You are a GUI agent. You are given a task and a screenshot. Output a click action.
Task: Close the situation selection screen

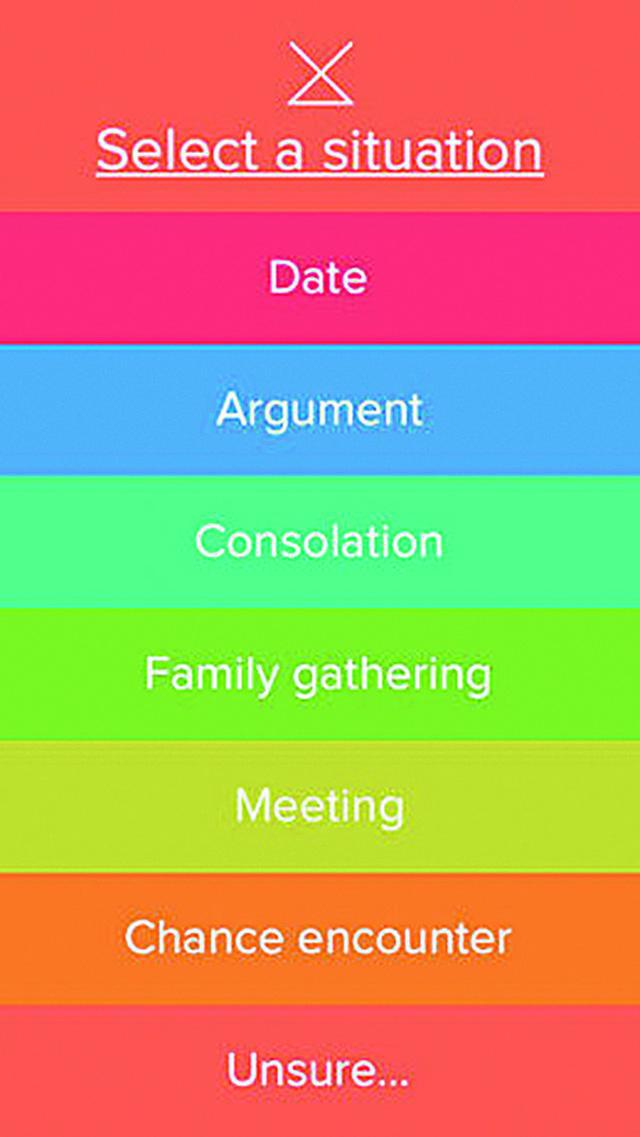320,73
